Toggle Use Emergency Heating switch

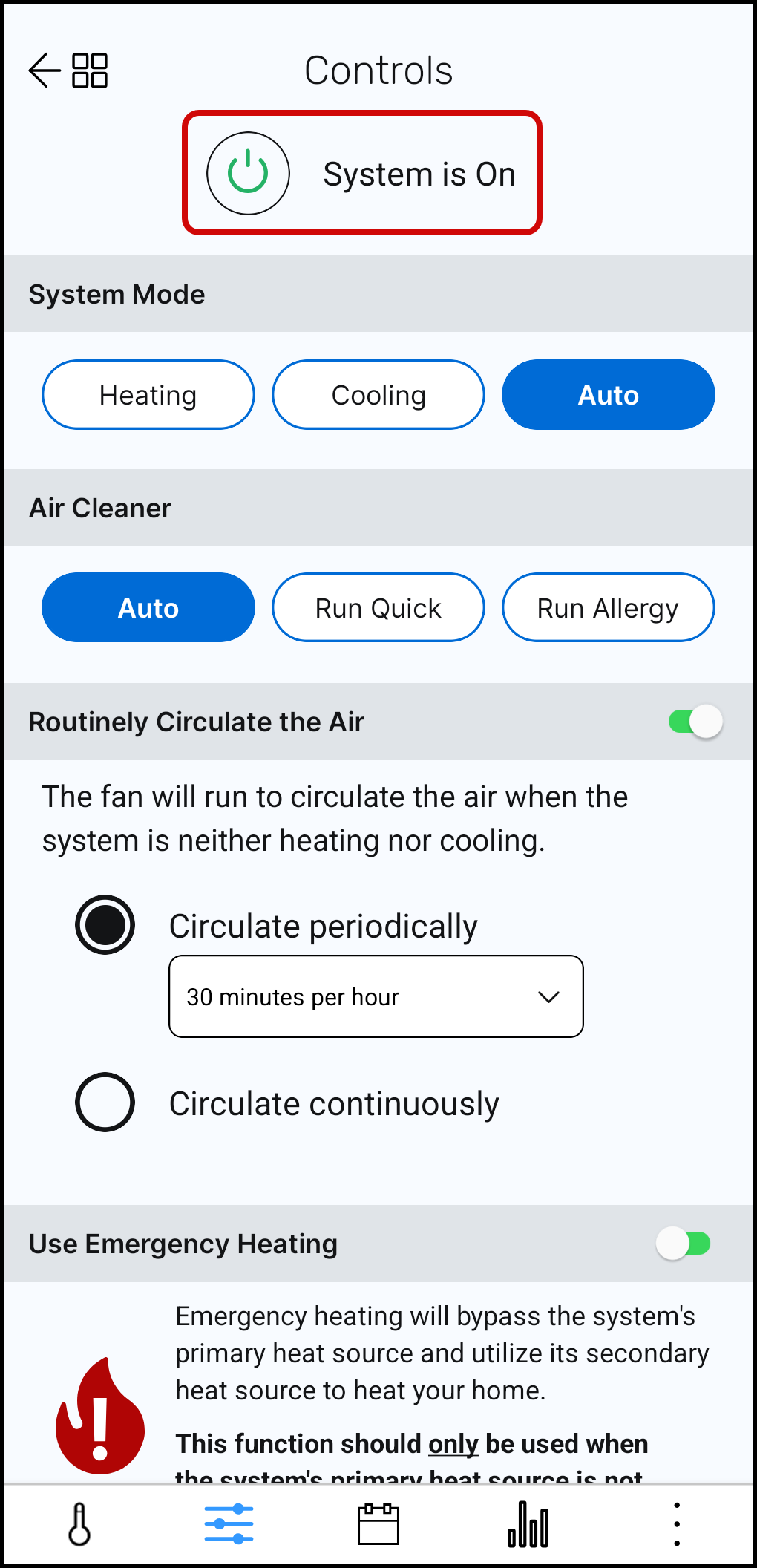pyautogui.click(x=684, y=1244)
